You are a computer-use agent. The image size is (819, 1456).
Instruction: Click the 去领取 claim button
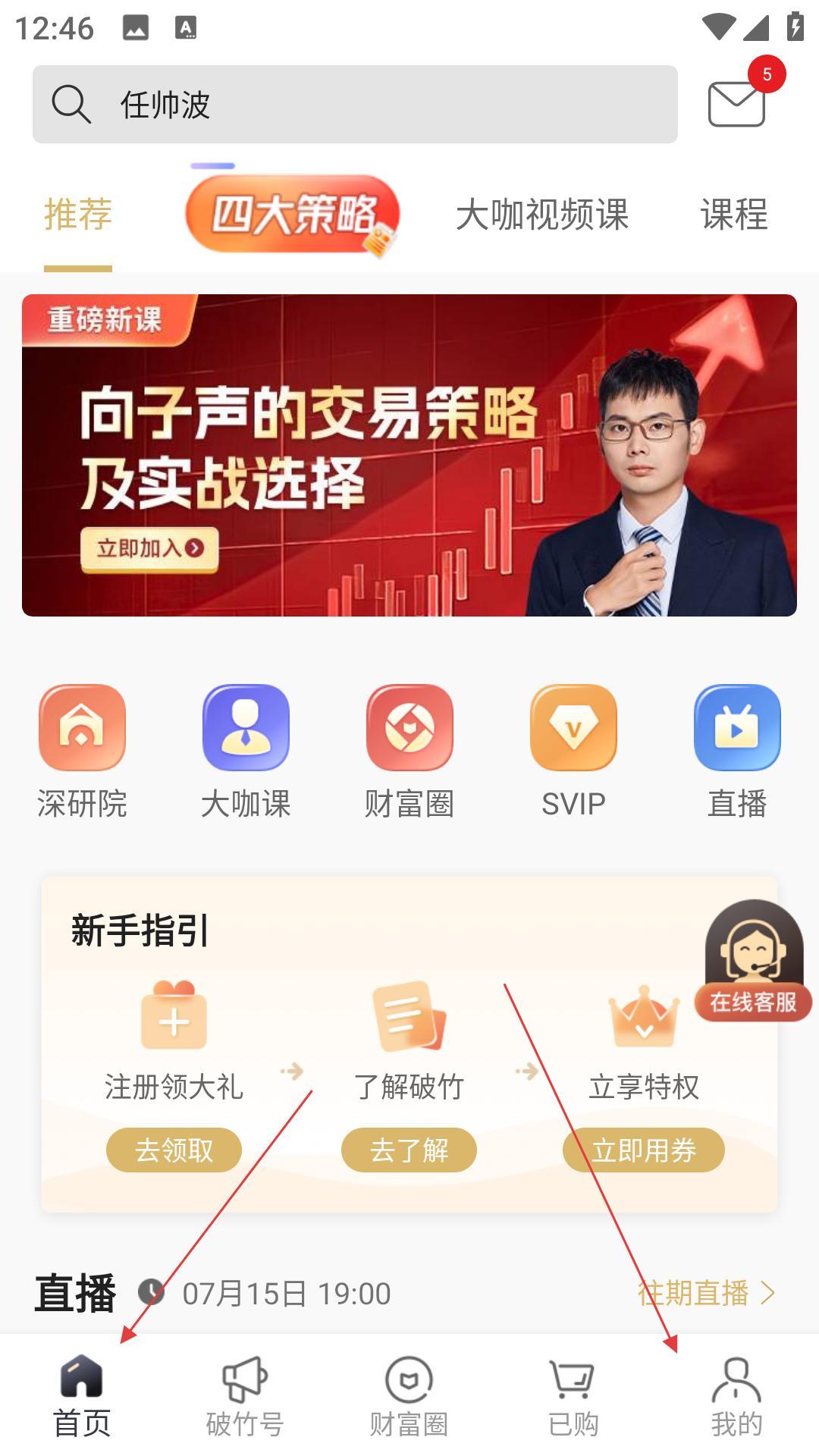click(x=173, y=1150)
